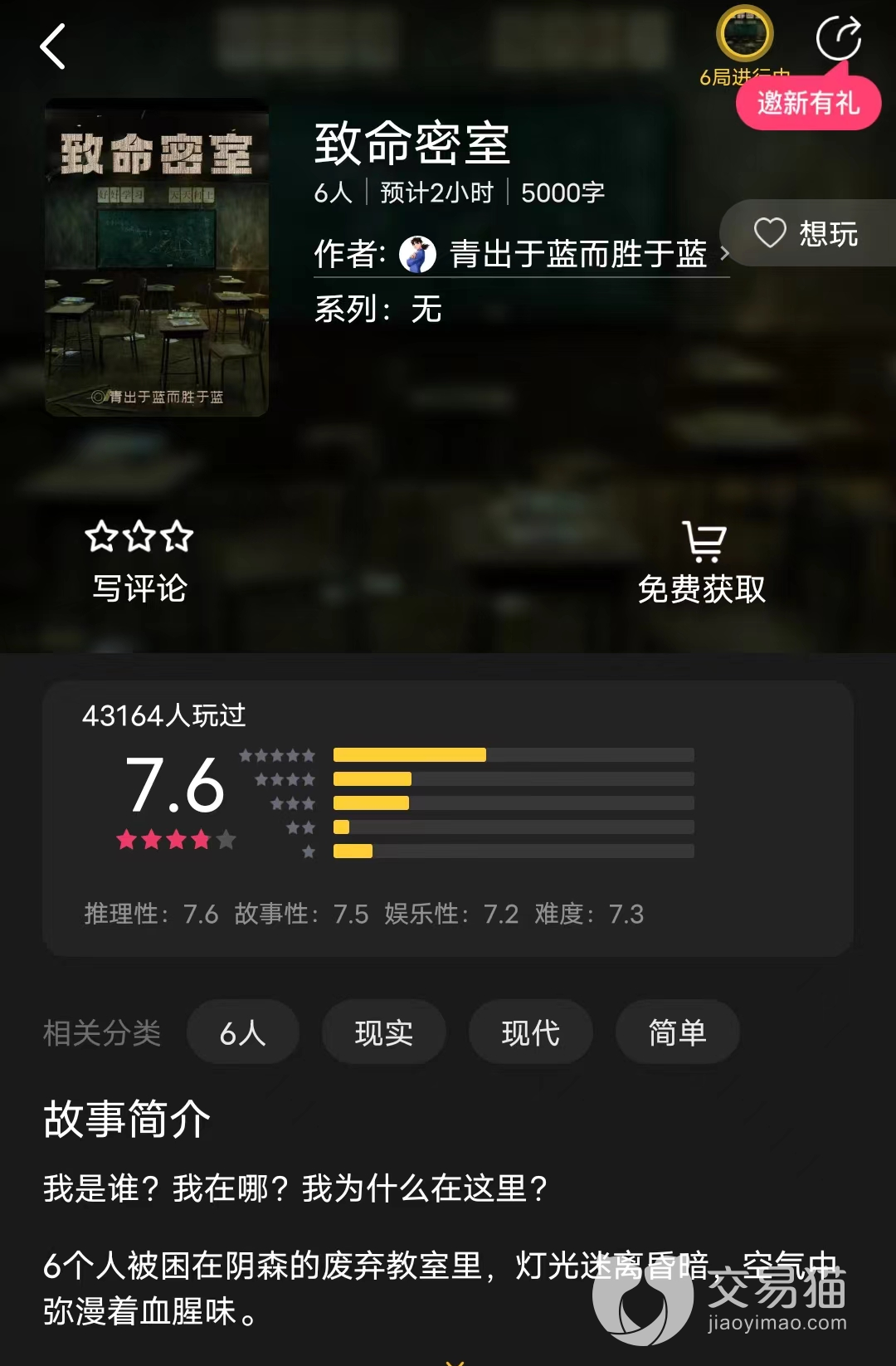This screenshot has width=896, height=1366.
Task: Select the 现代 category chip
Action: 530,1033
